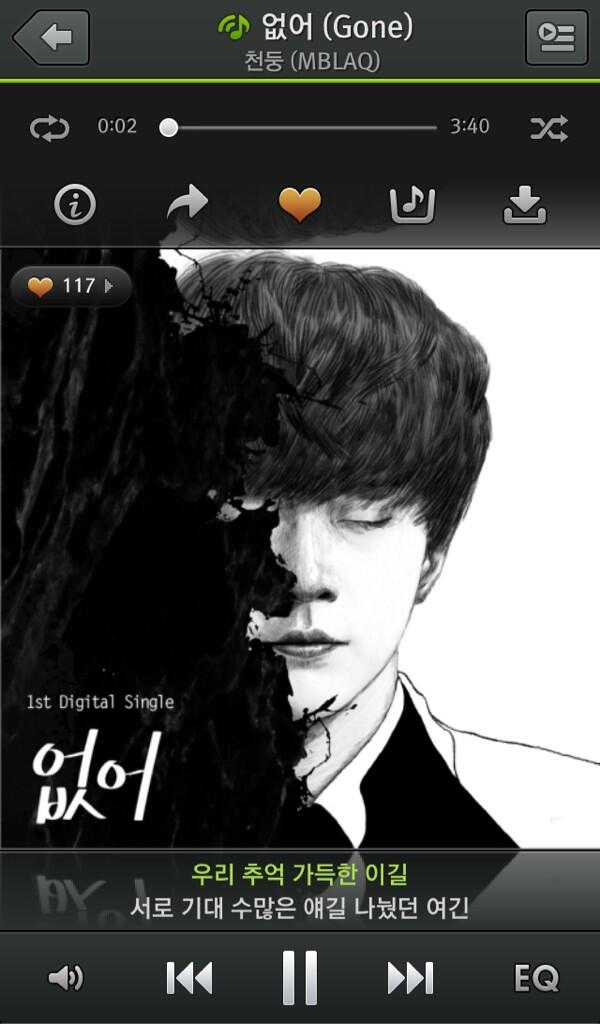Share this song
The height and width of the screenshot is (1024, 600).
pyautogui.click(x=187, y=205)
